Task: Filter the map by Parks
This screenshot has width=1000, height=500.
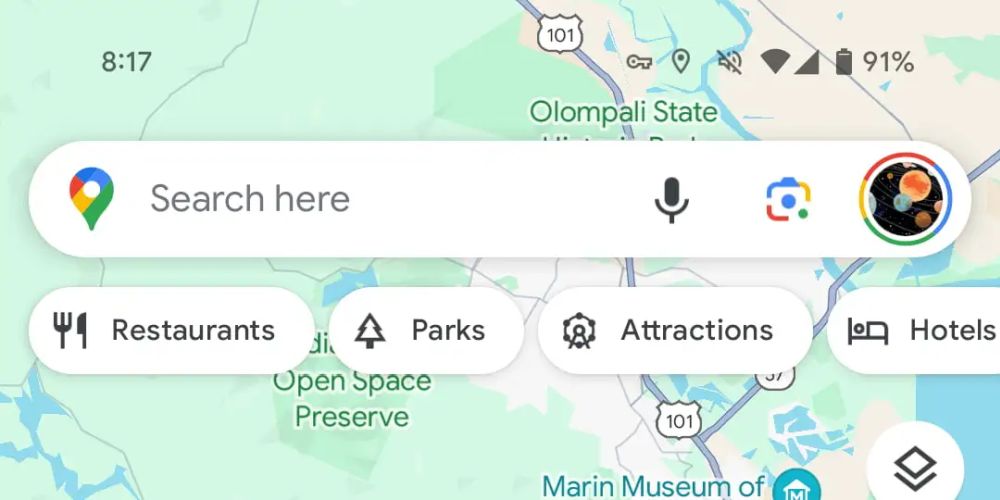Action: coord(426,331)
